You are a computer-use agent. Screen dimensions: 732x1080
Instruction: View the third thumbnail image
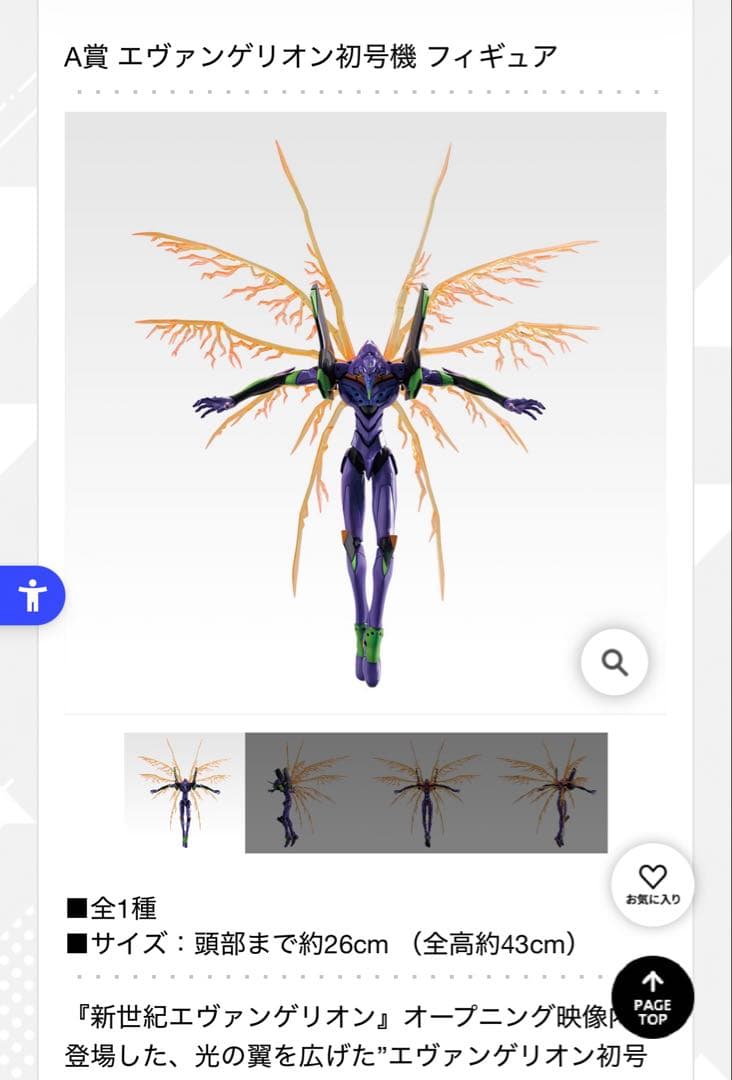tap(426, 793)
